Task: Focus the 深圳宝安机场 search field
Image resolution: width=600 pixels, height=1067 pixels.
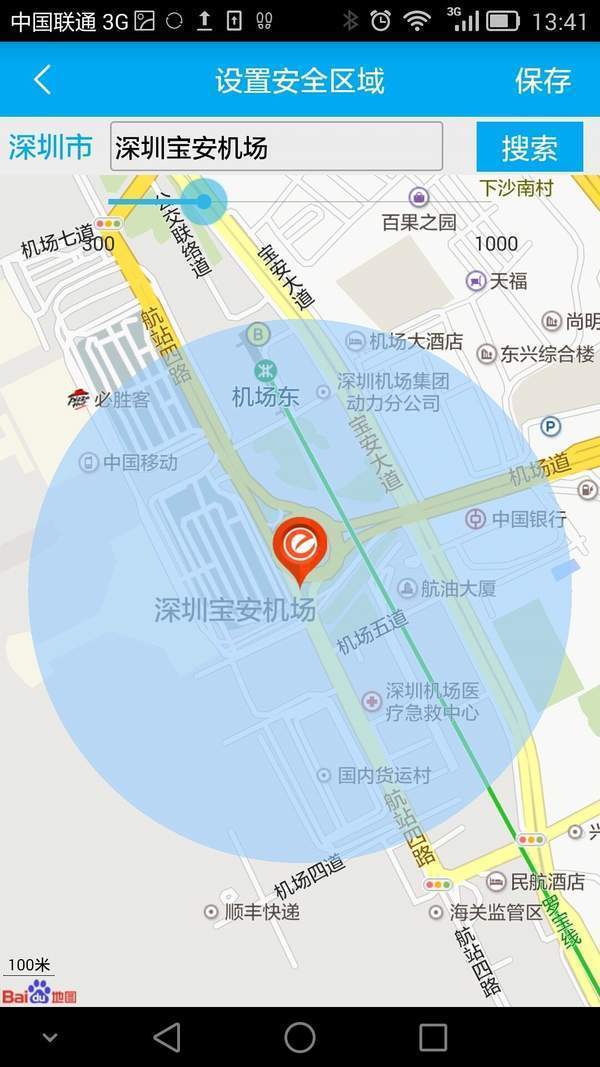Action: pyautogui.click(x=276, y=148)
